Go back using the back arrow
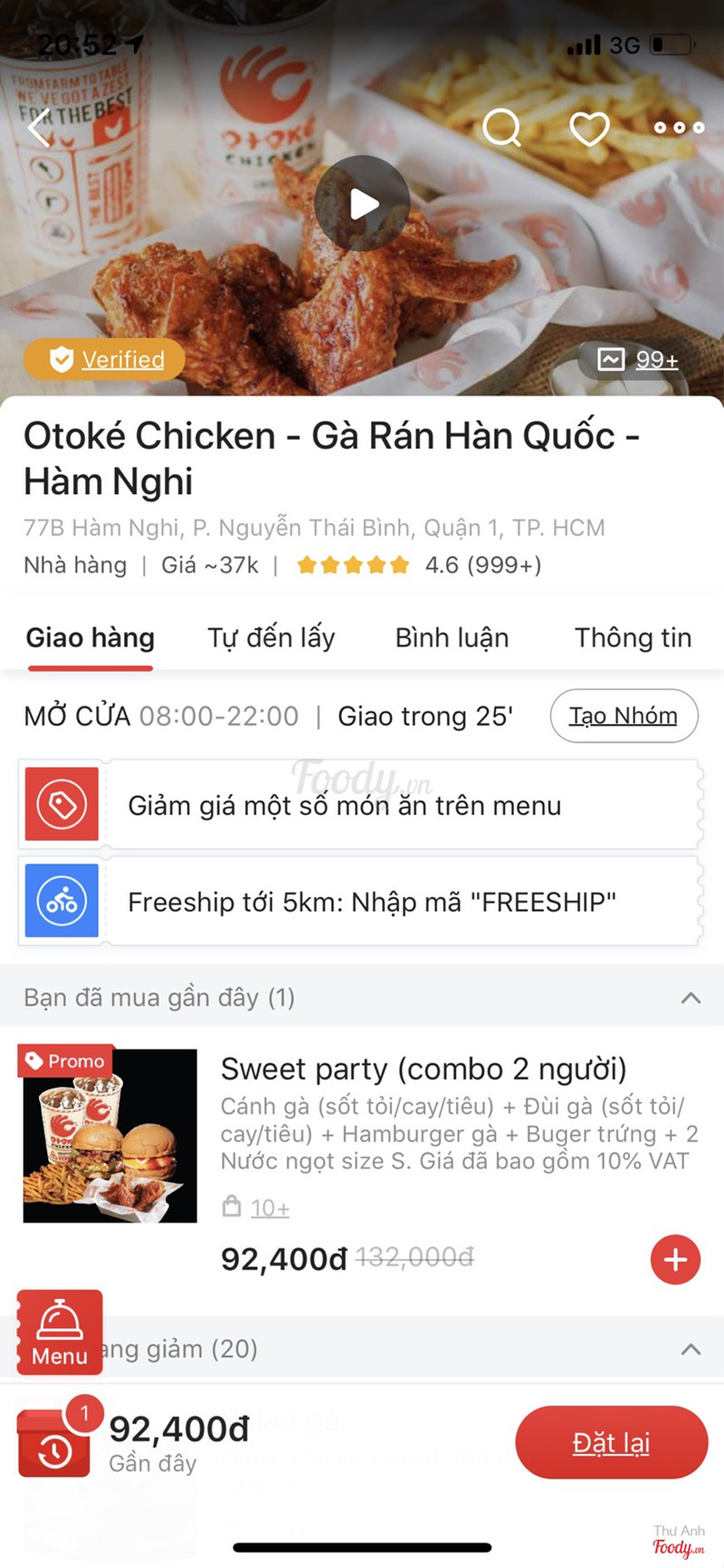The image size is (724, 1568). coord(39,128)
